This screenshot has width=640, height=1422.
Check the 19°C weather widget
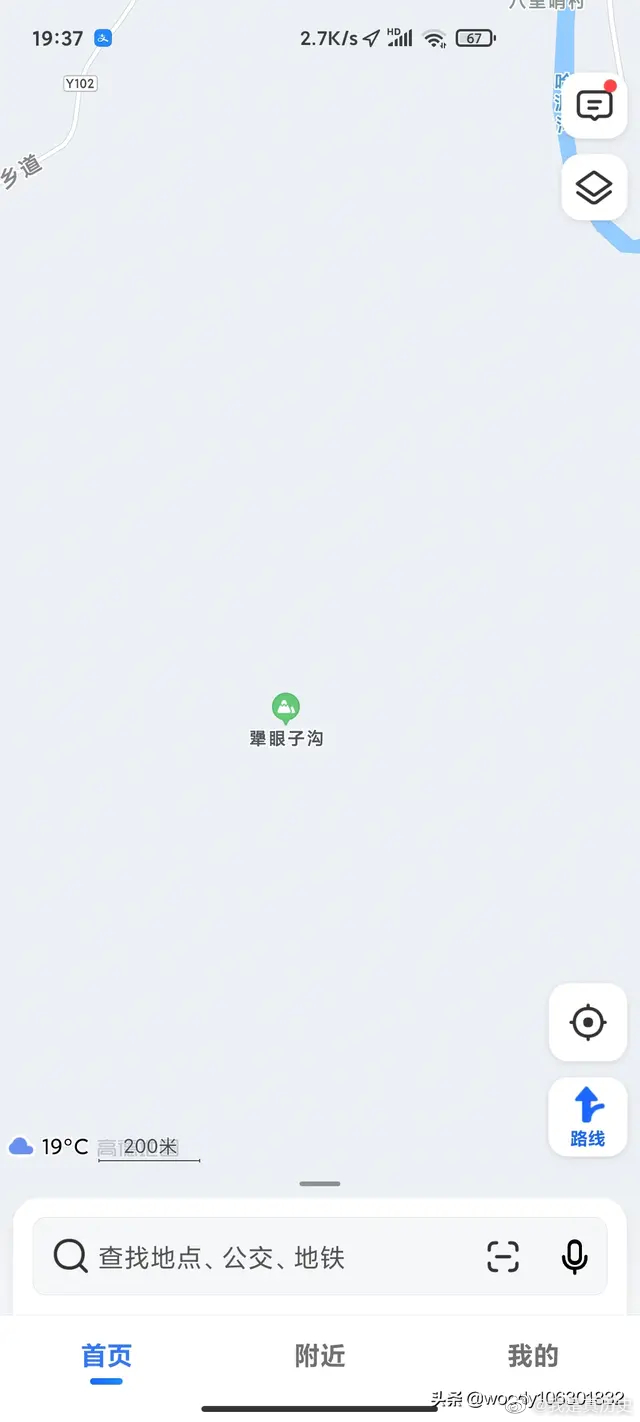pos(50,1147)
